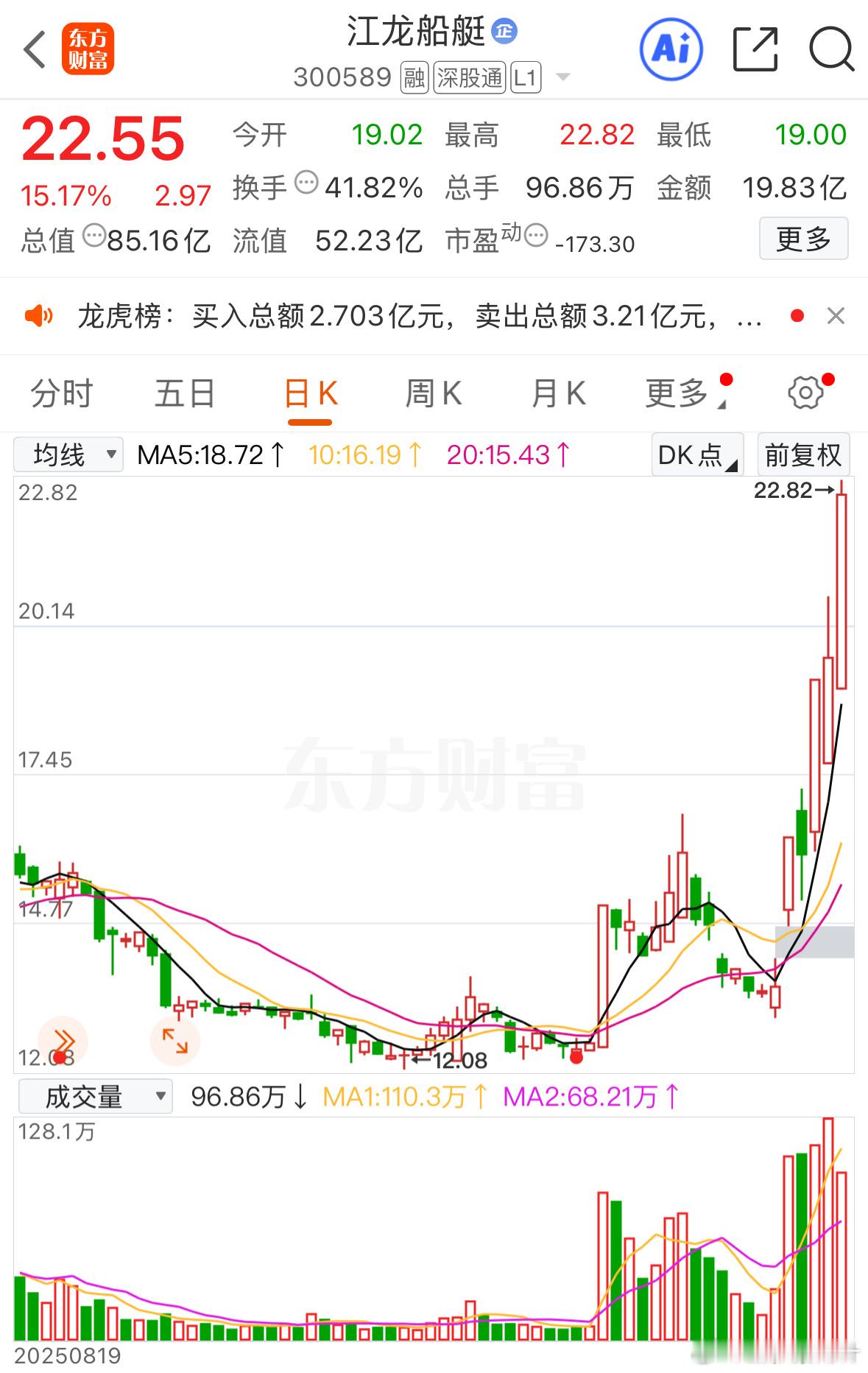Open the 均线 moving average dropdown
The width and height of the screenshot is (868, 1373).
click(68, 454)
